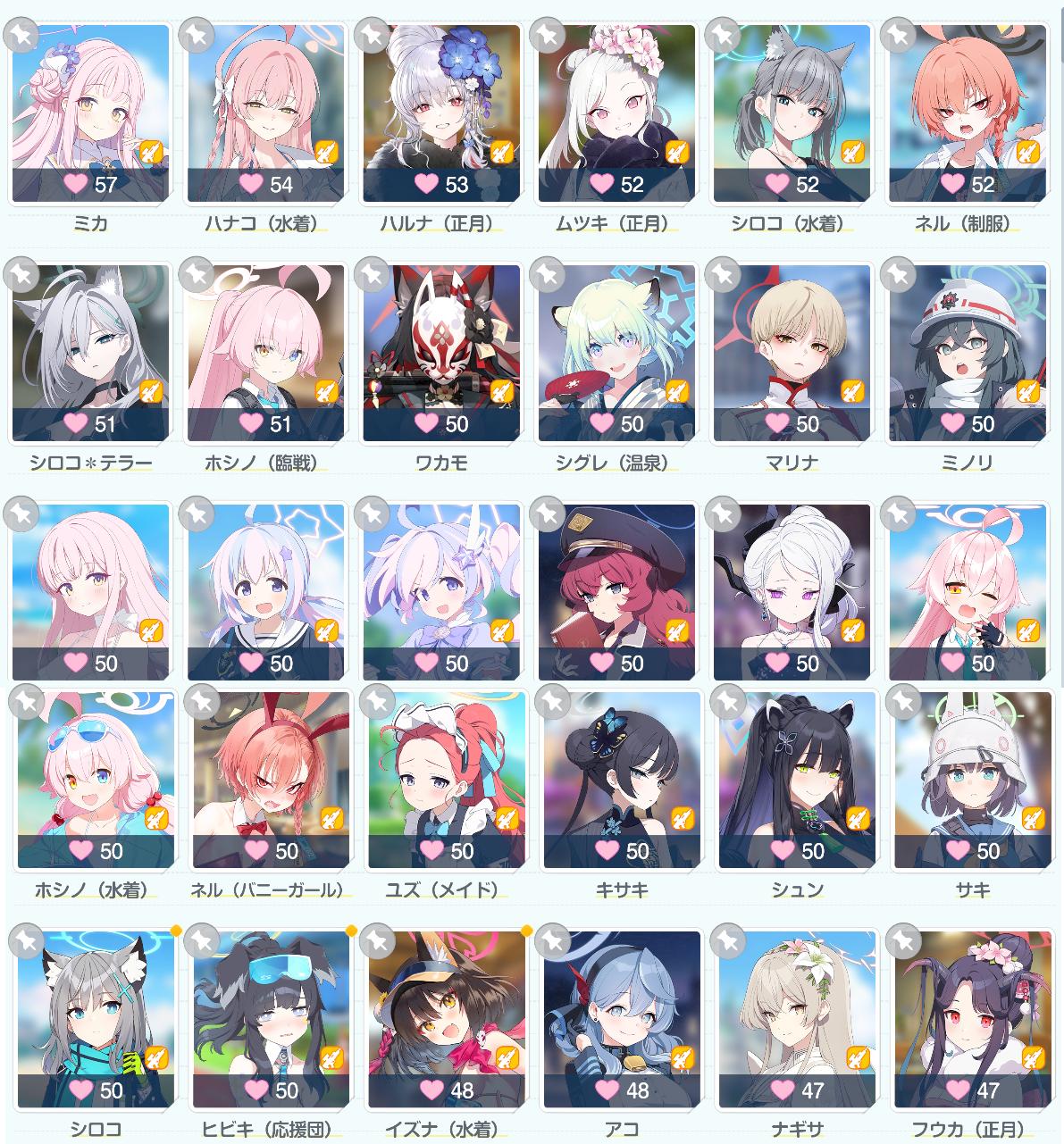Viewport: 1064px width, 1144px height.
Task: View the ネル（バニーガール） card
Action: (271, 777)
